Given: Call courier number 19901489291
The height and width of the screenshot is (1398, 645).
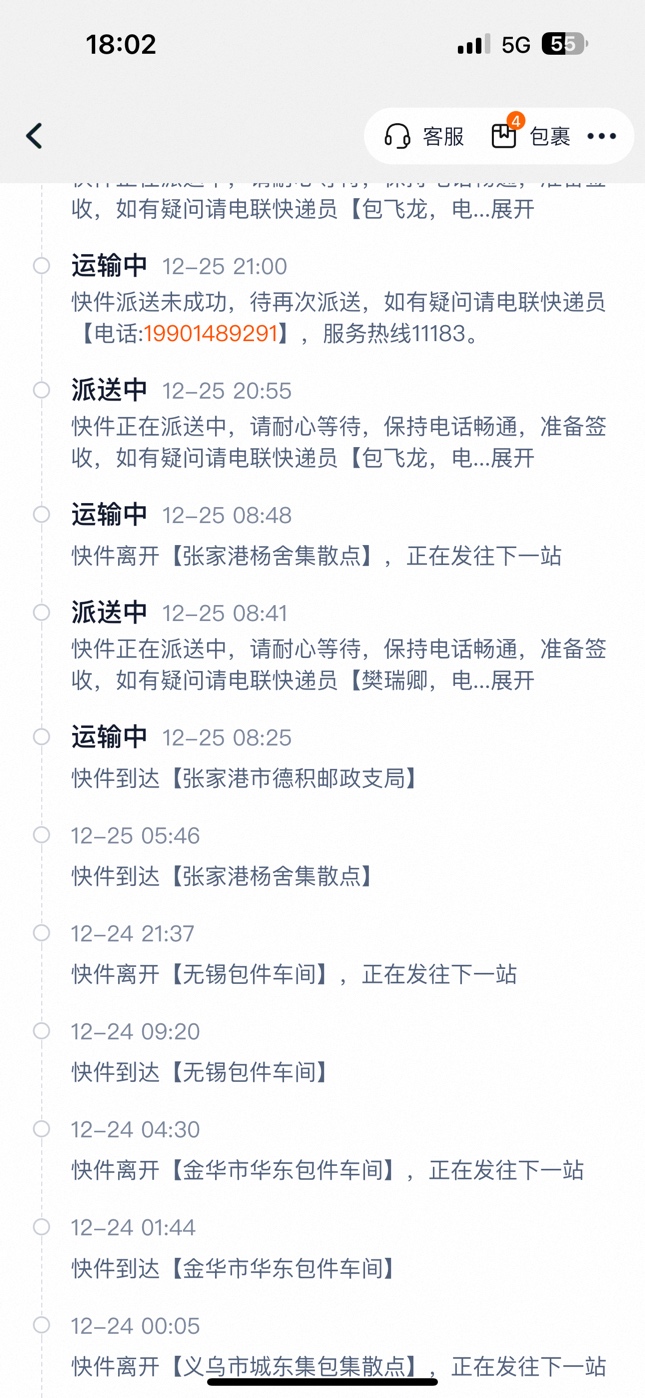Looking at the screenshot, I should pos(210,334).
